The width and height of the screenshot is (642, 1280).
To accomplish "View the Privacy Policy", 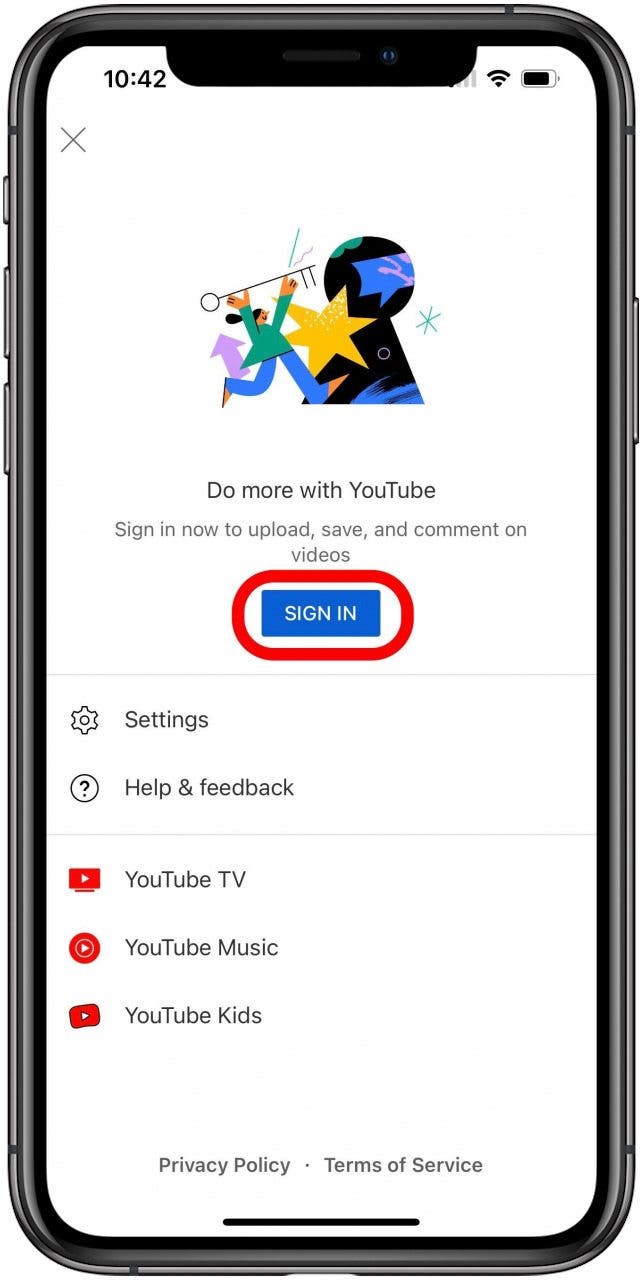I will tap(224, 1165).
